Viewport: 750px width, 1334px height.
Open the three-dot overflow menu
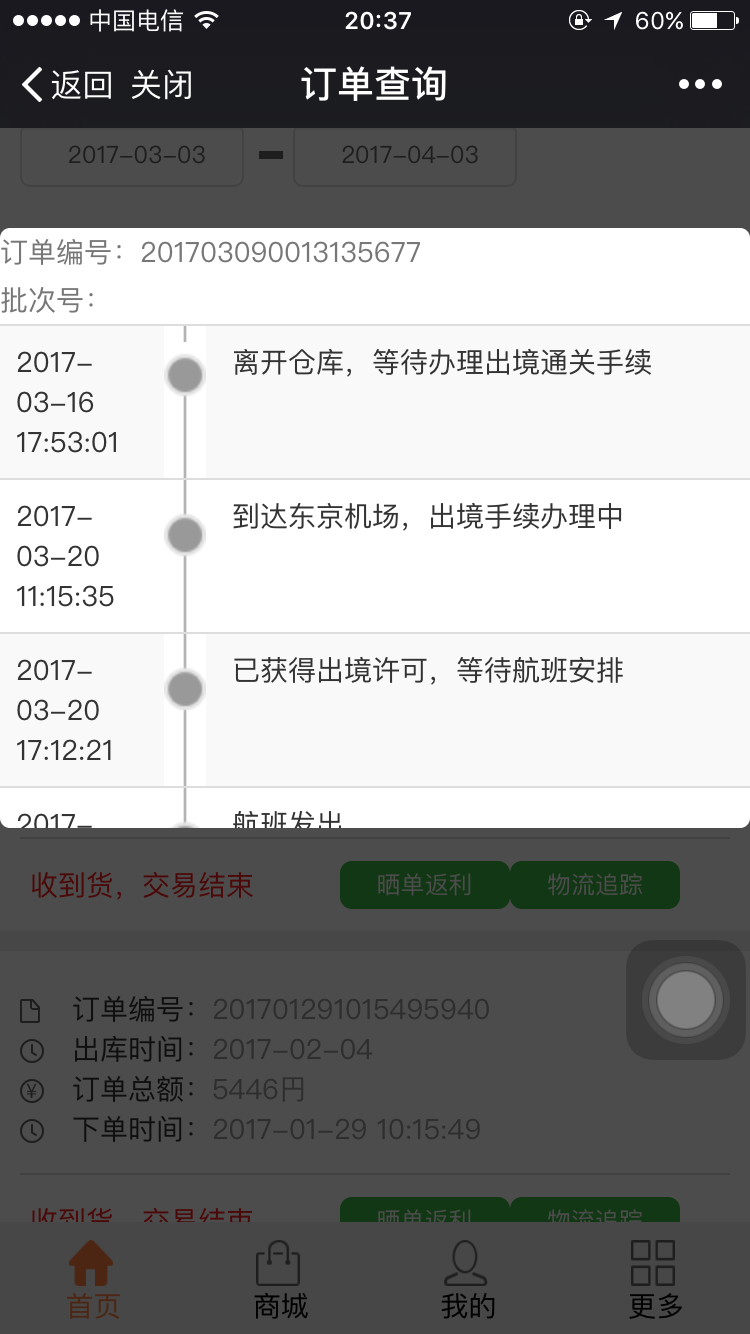pos(700,85)
